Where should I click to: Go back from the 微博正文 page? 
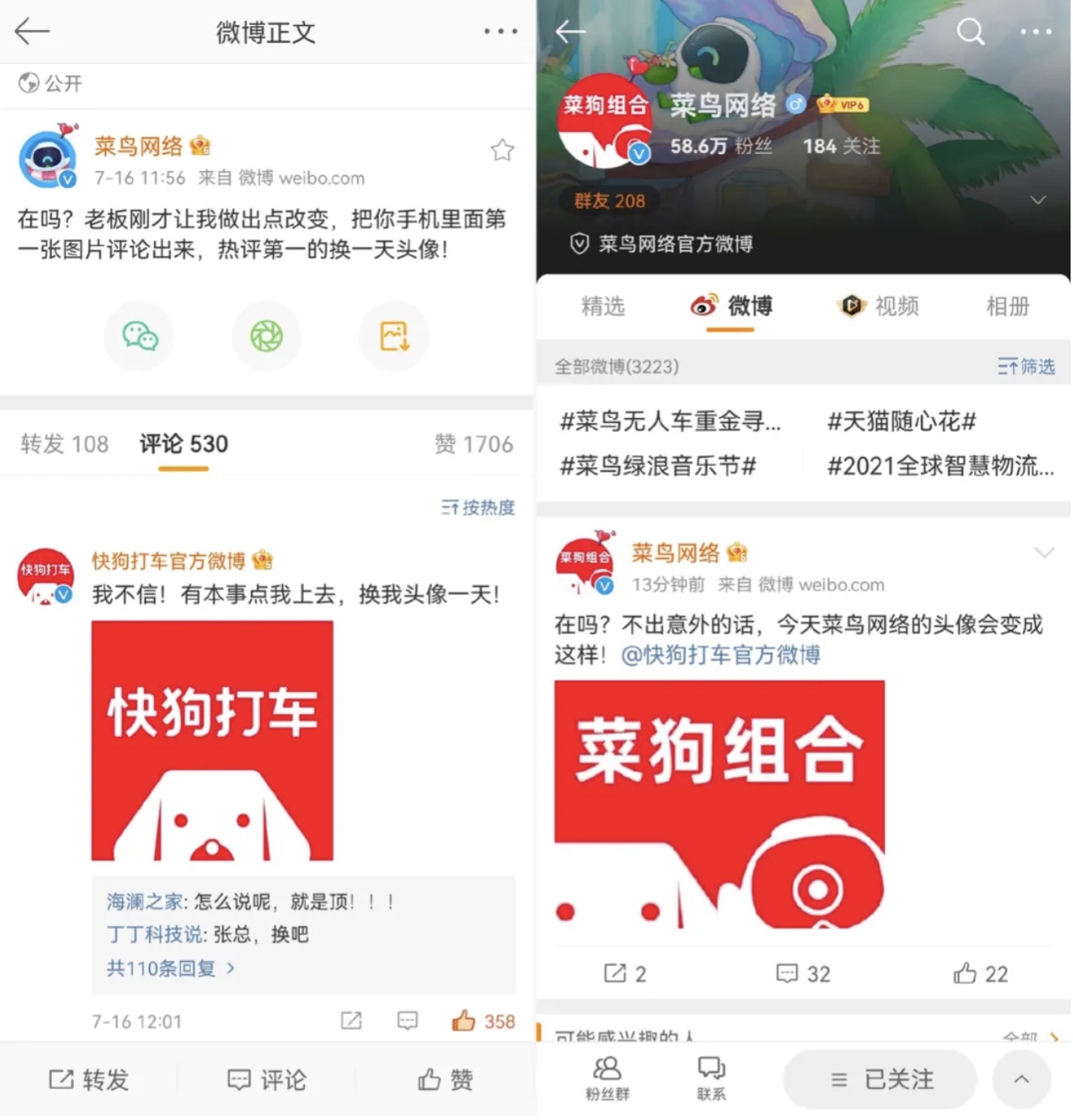32,32
